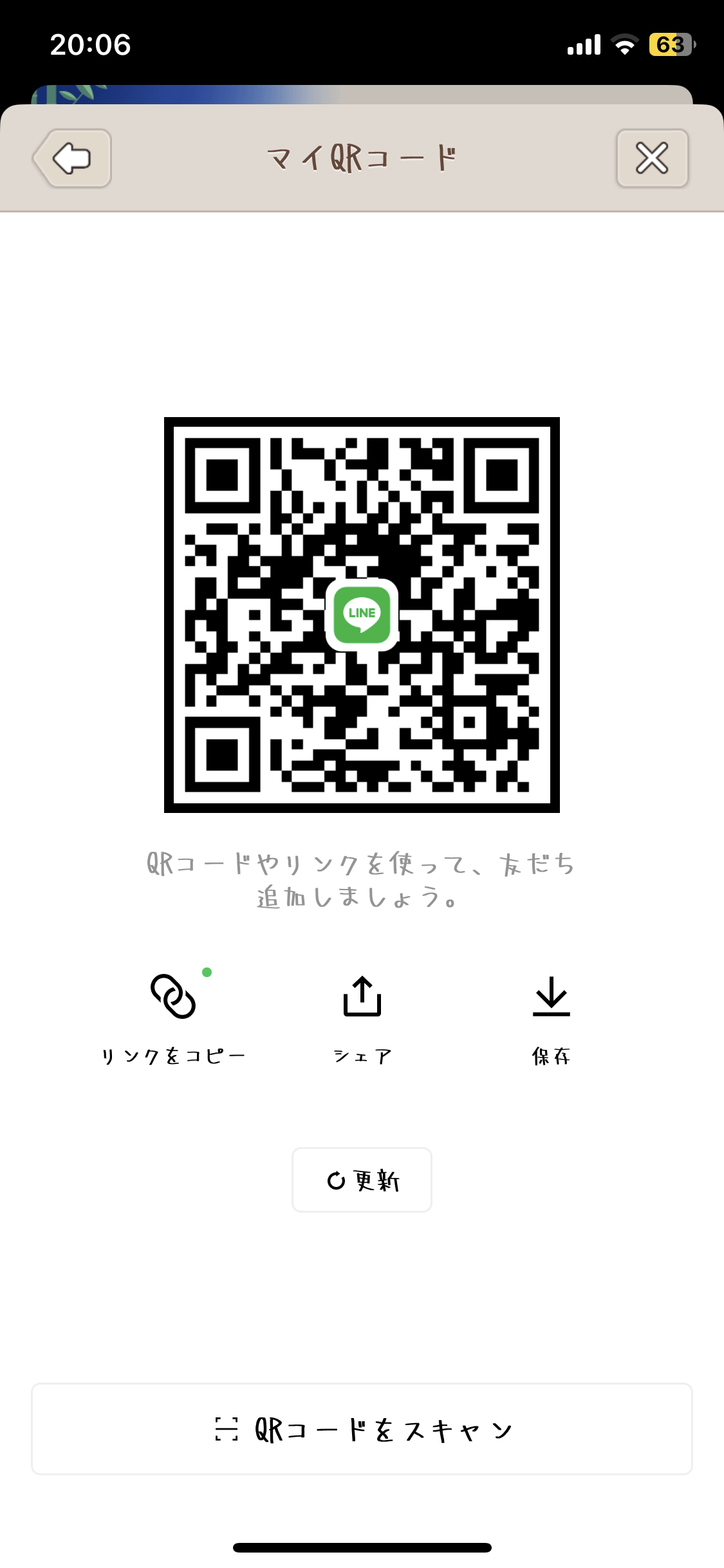Refresh the QR code with 更新
The image size is (724, 1568).
click(362, 1180)
